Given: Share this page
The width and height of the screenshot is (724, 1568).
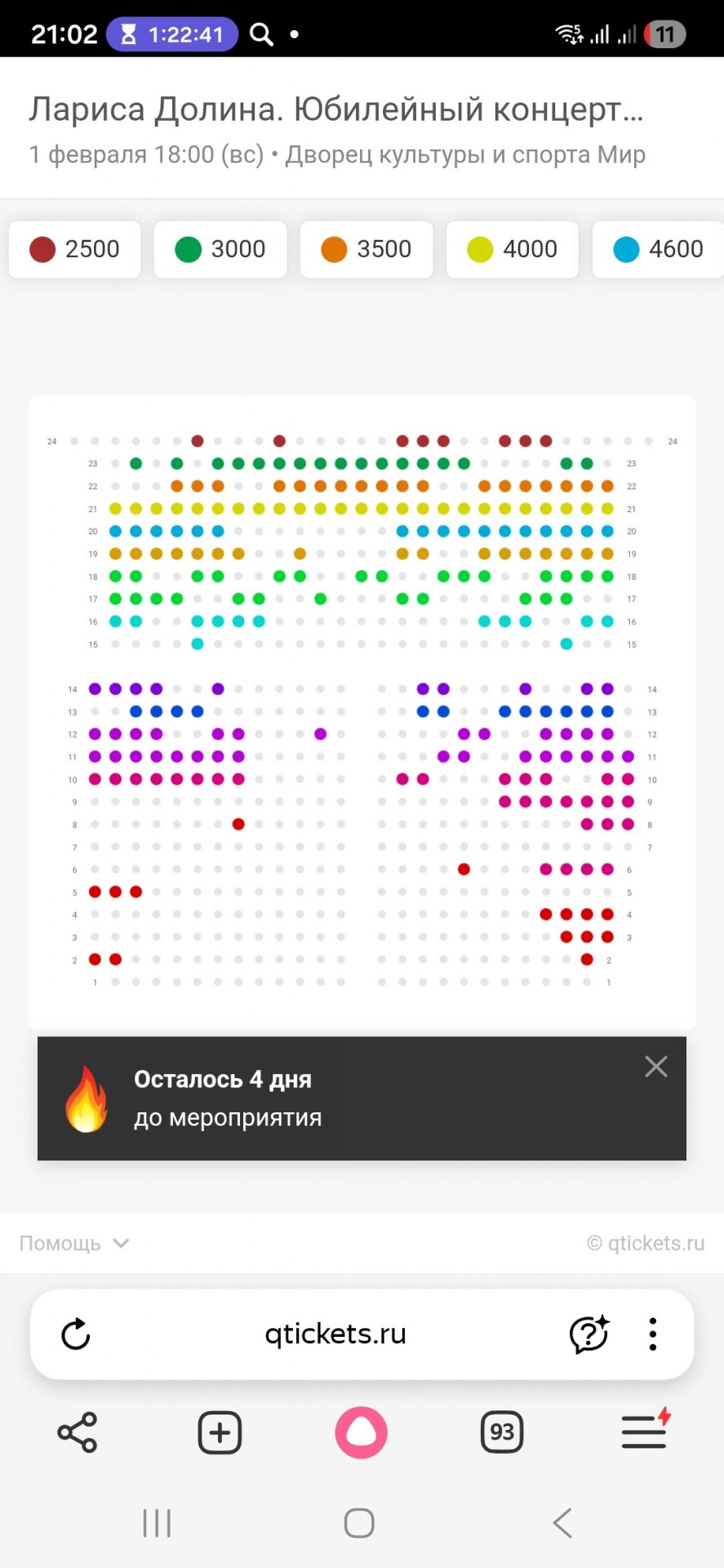Looking at the screenshot, I should (78, 1432).
